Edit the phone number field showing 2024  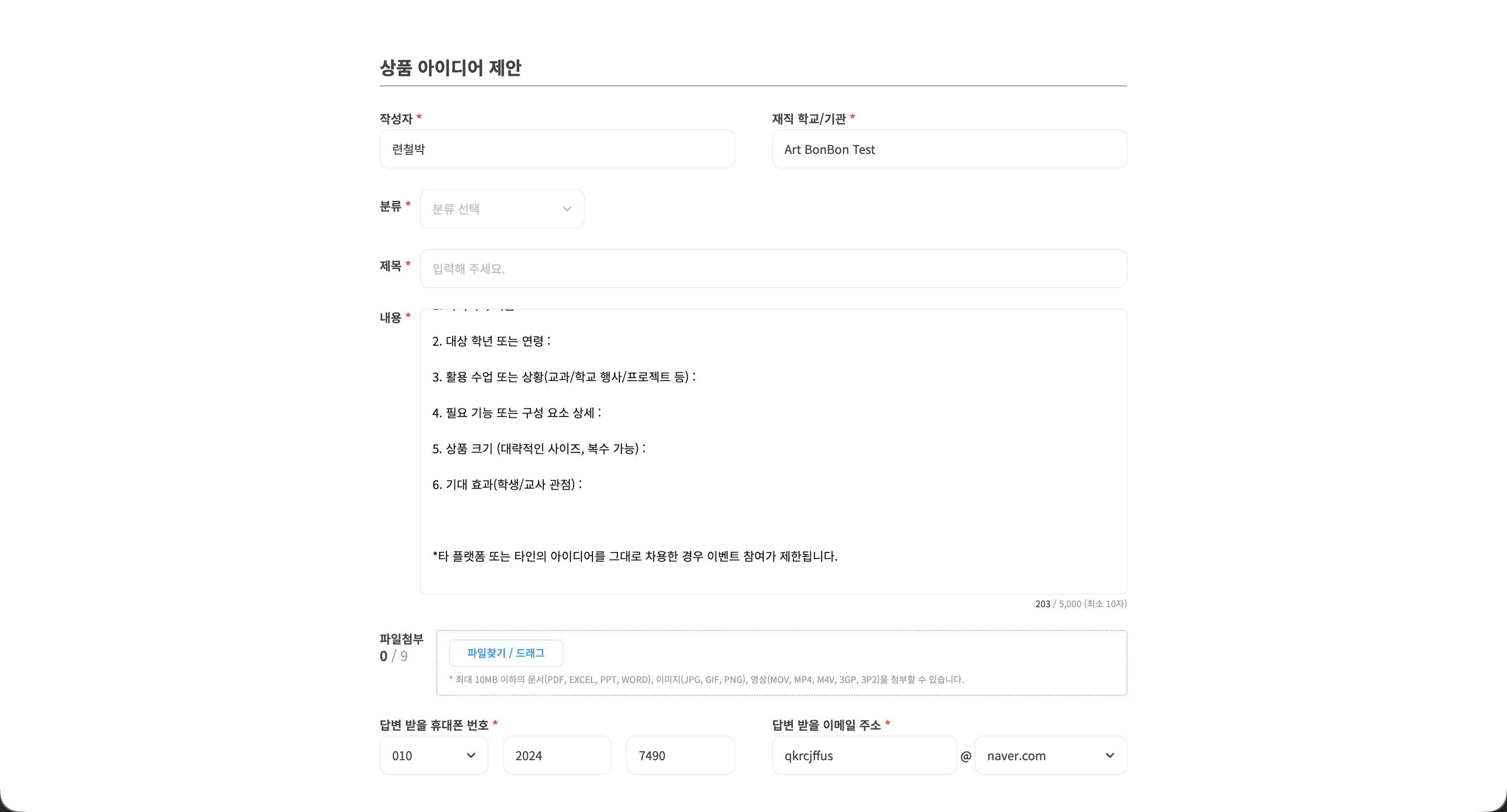[556, 755]
